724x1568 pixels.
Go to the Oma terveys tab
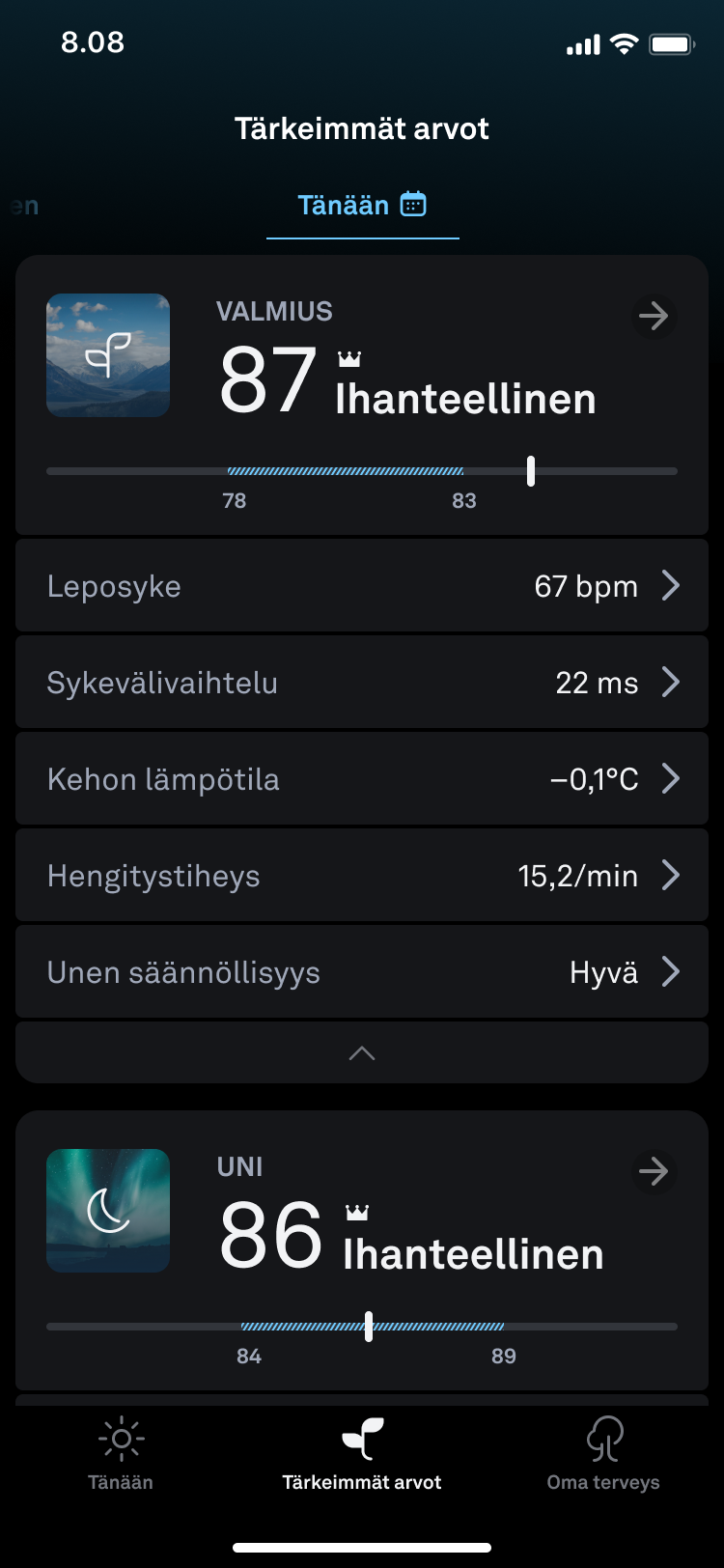[x=603, y=1454]
